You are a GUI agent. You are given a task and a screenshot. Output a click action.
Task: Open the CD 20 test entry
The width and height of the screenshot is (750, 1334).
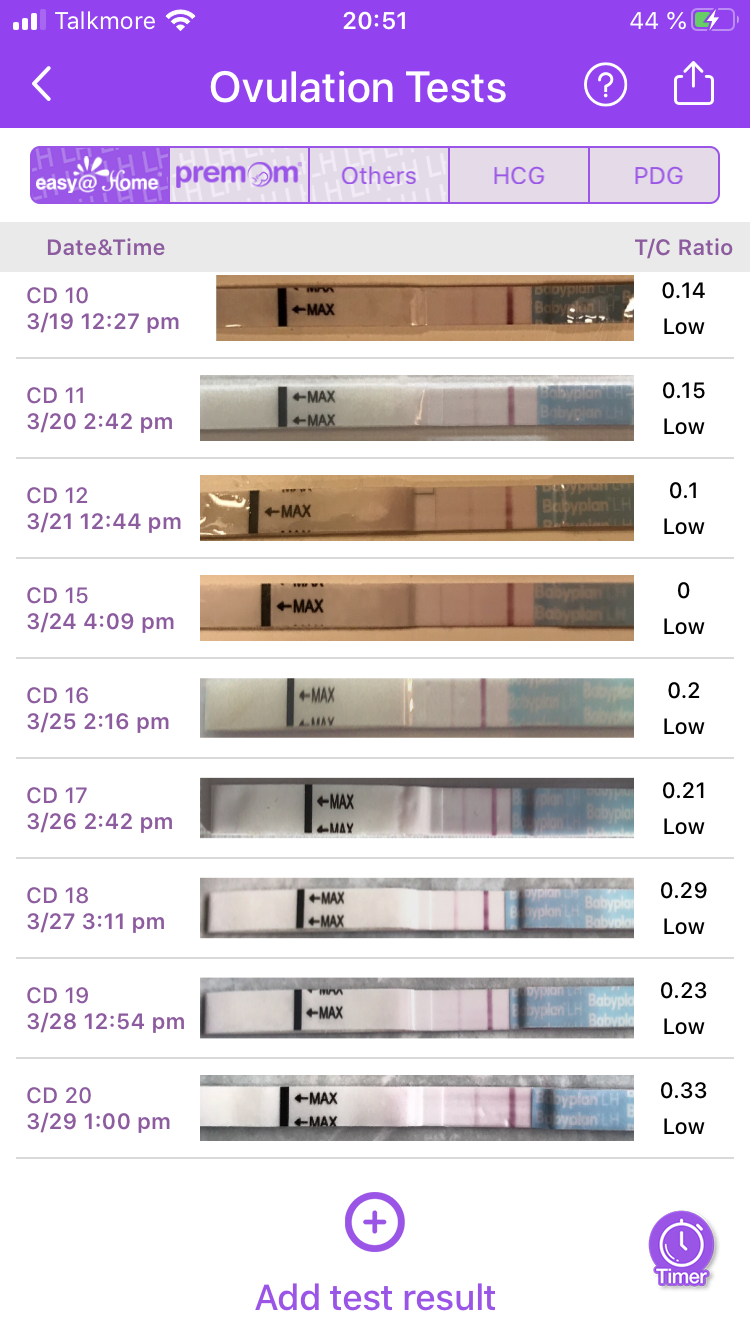(375, 1108)
